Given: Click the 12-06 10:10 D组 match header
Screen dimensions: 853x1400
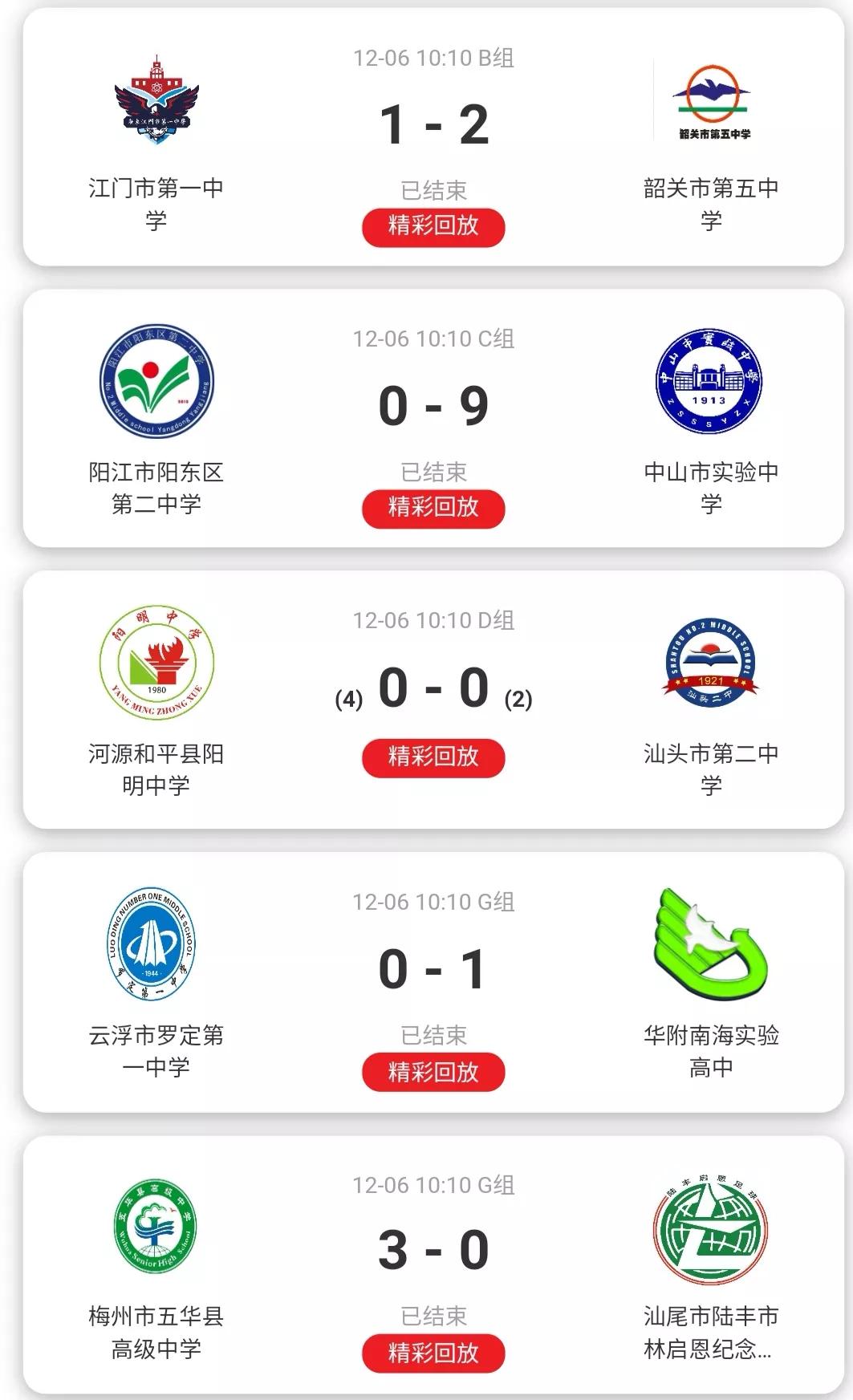Looking at the screenshot, I should point(433,620).
